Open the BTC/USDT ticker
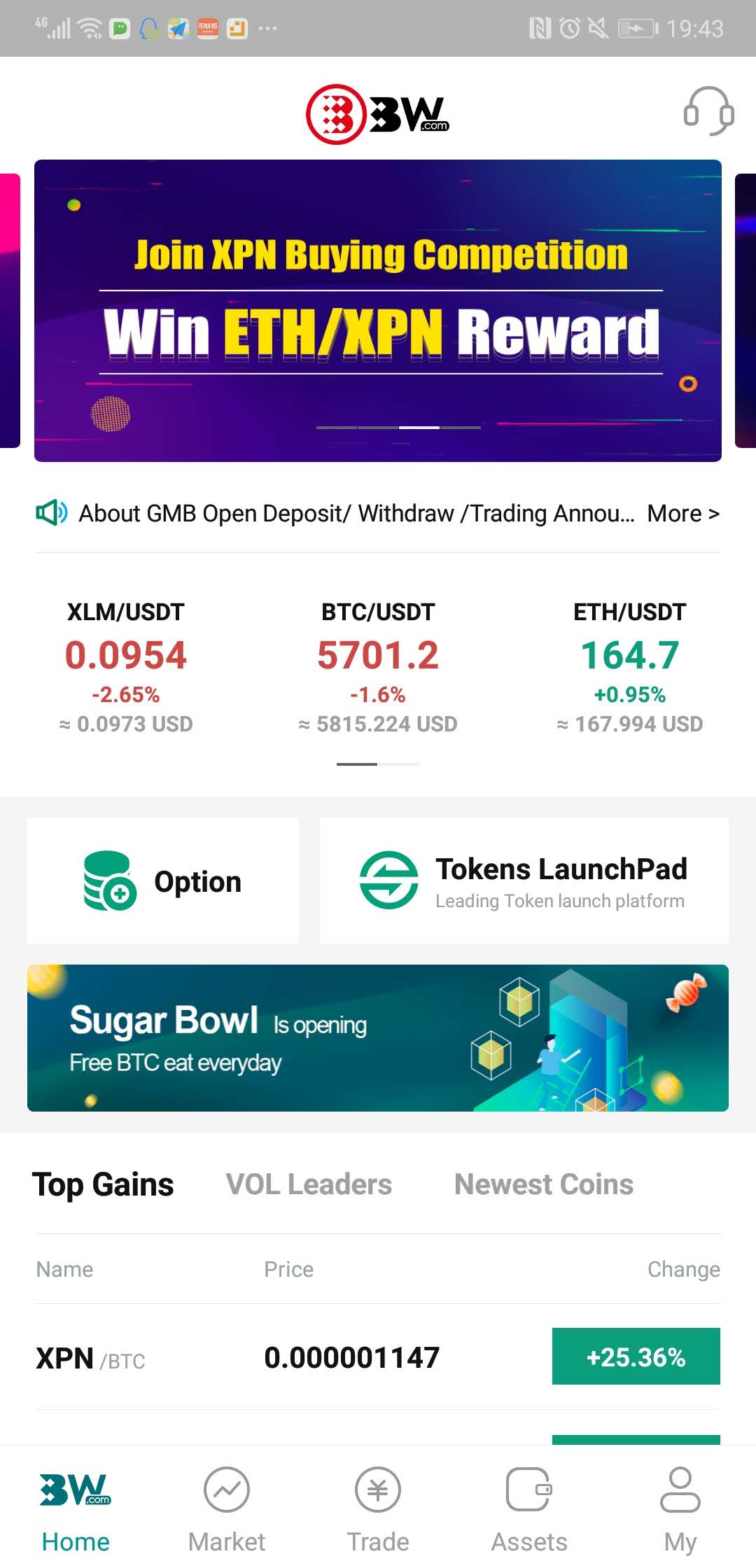756x1568 pixels. click(378, 666)
